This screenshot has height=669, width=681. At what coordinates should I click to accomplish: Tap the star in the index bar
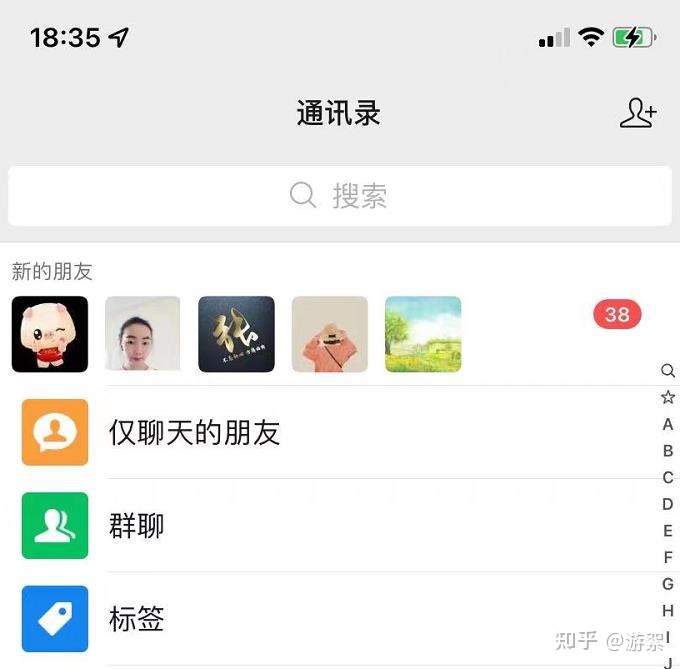[668, 397]
